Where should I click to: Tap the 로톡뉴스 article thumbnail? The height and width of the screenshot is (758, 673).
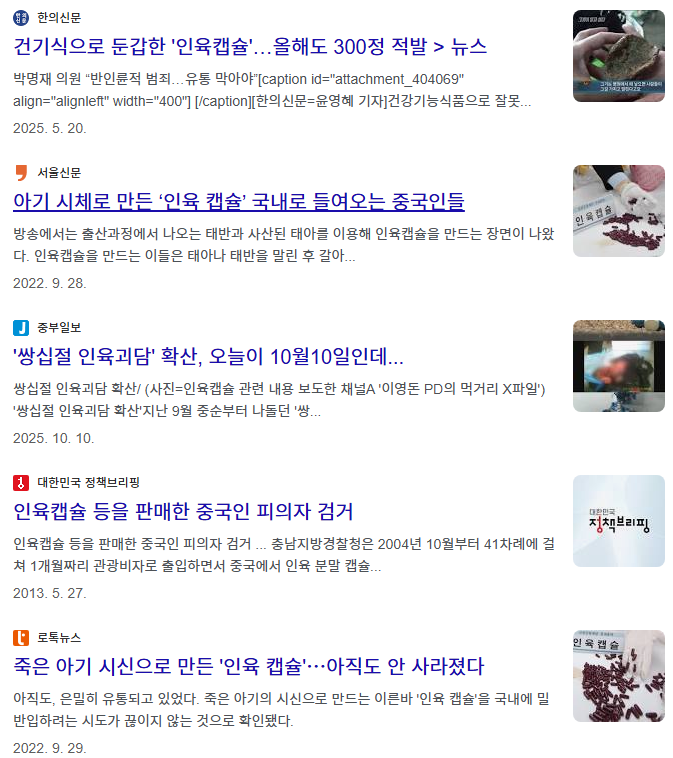pyautogui.click(x=618, y=676)
